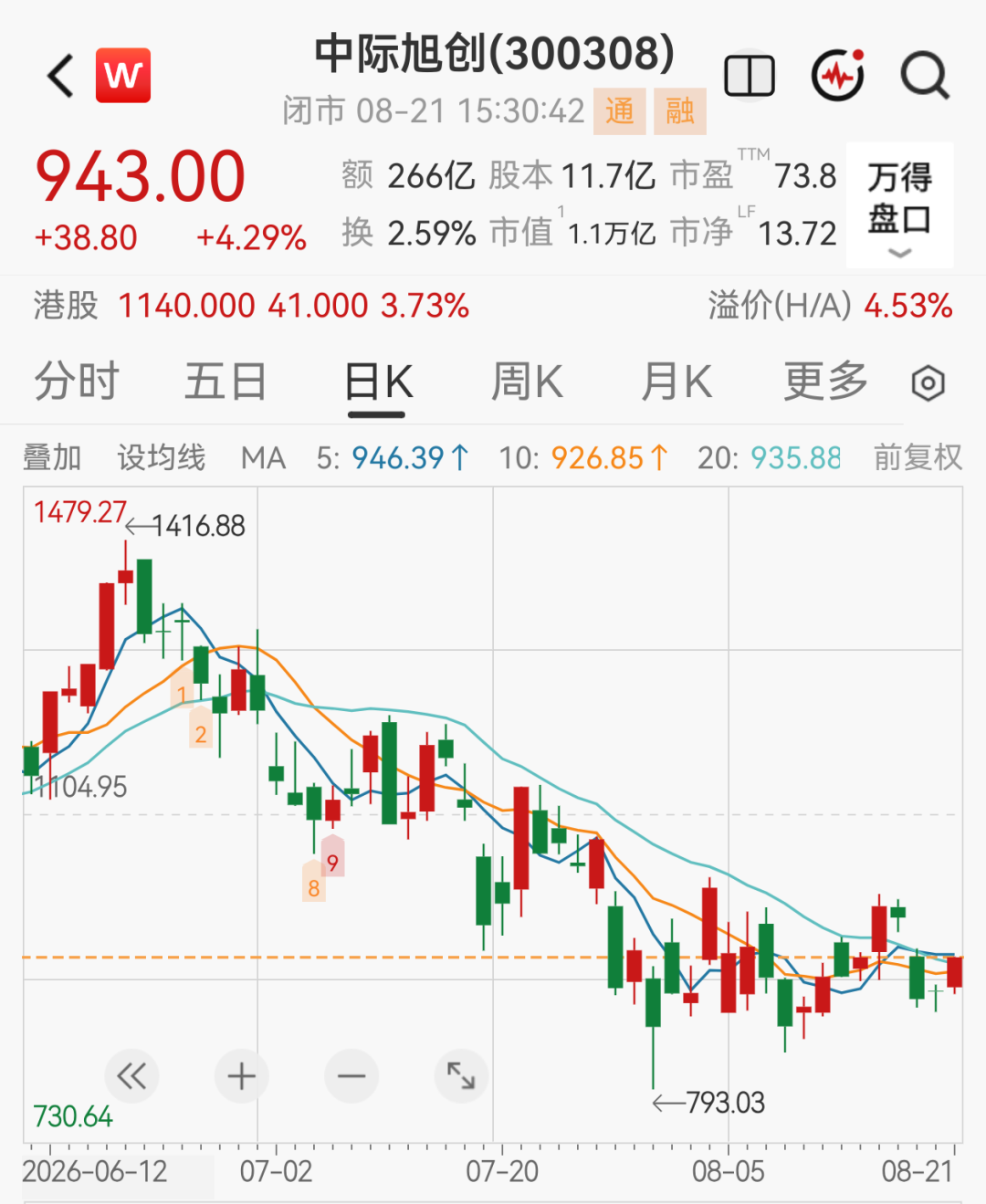Open the 更多 chart periods
Viewport: 986px width, 1204px height.
pyautogui.click(x=825, y=381)
